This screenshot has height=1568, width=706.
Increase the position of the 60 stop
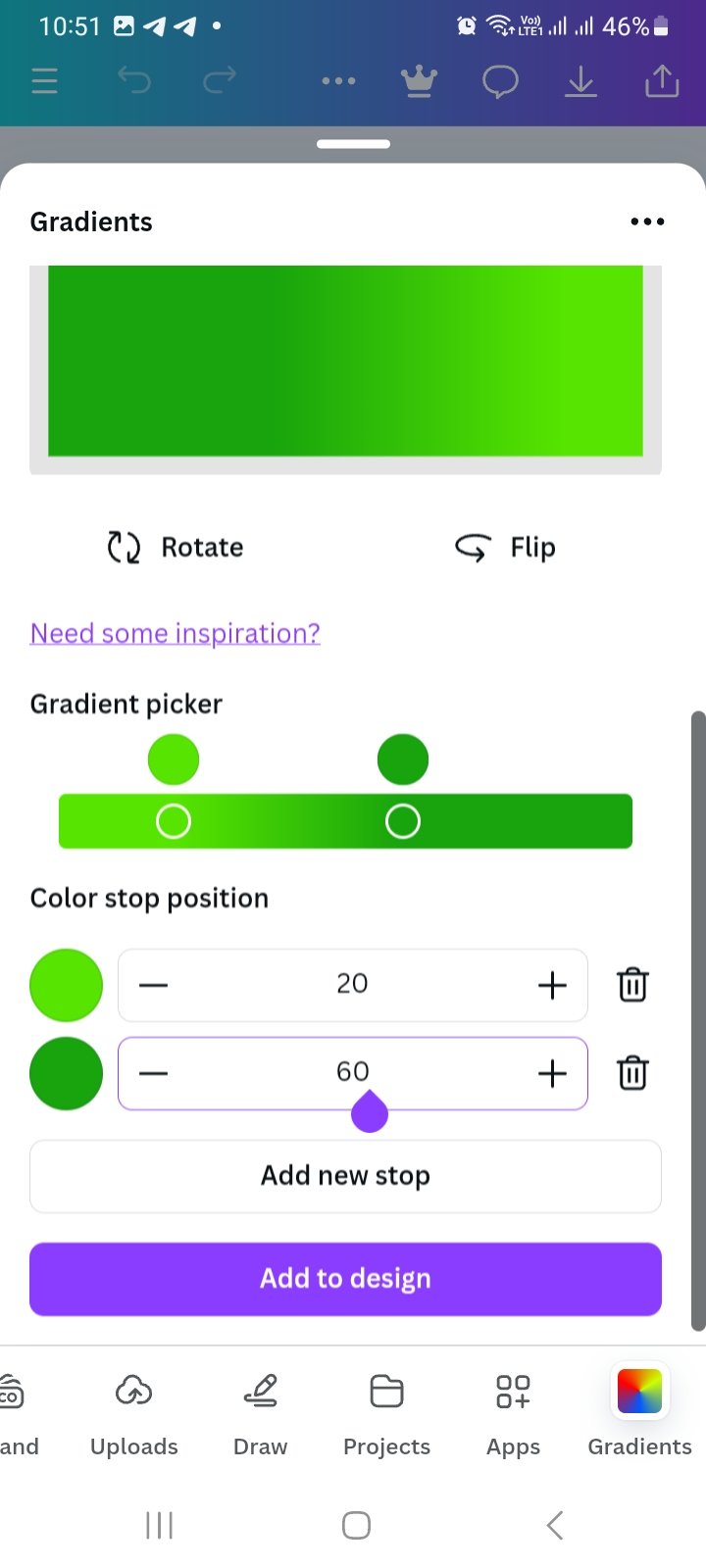coord(553,1073)
